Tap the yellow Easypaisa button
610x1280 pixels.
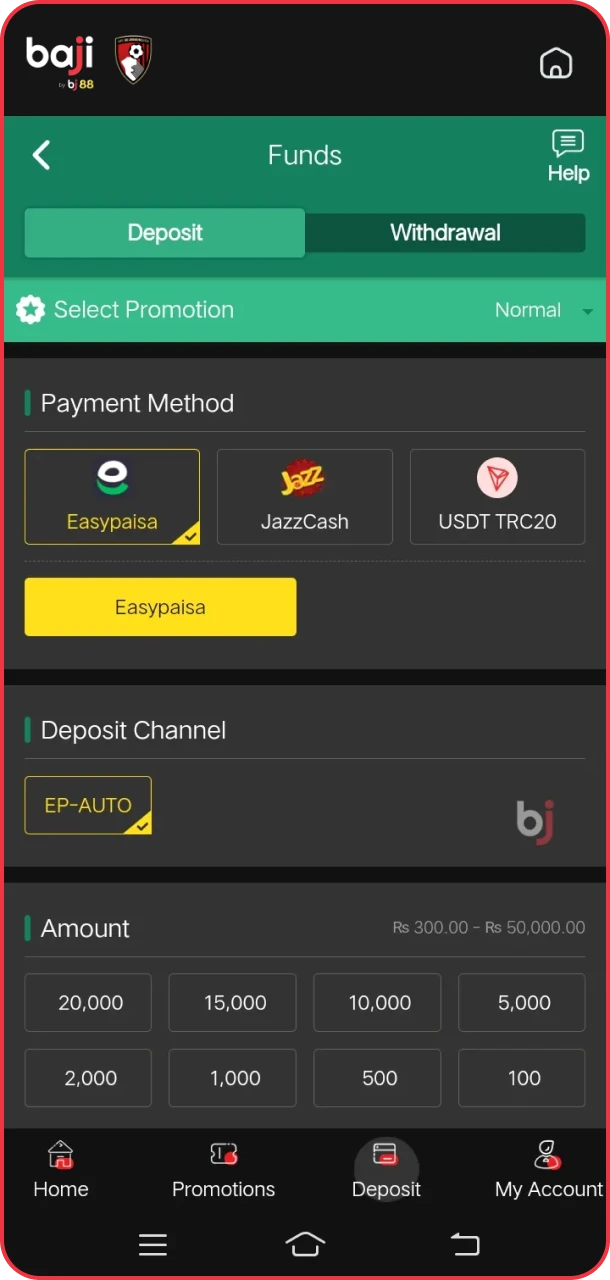(160, 607)
